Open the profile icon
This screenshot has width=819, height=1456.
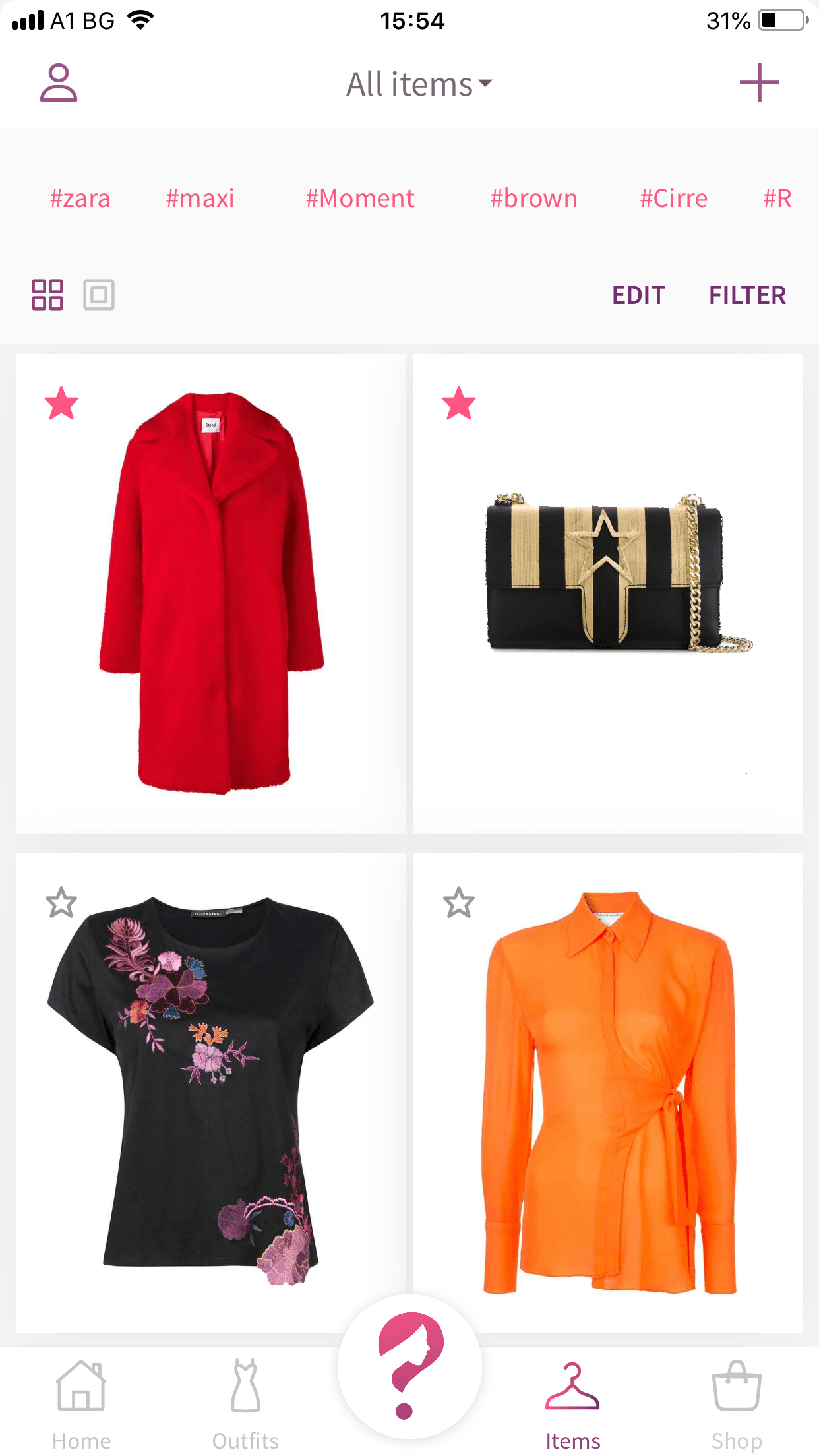click(x=59, y=83)
